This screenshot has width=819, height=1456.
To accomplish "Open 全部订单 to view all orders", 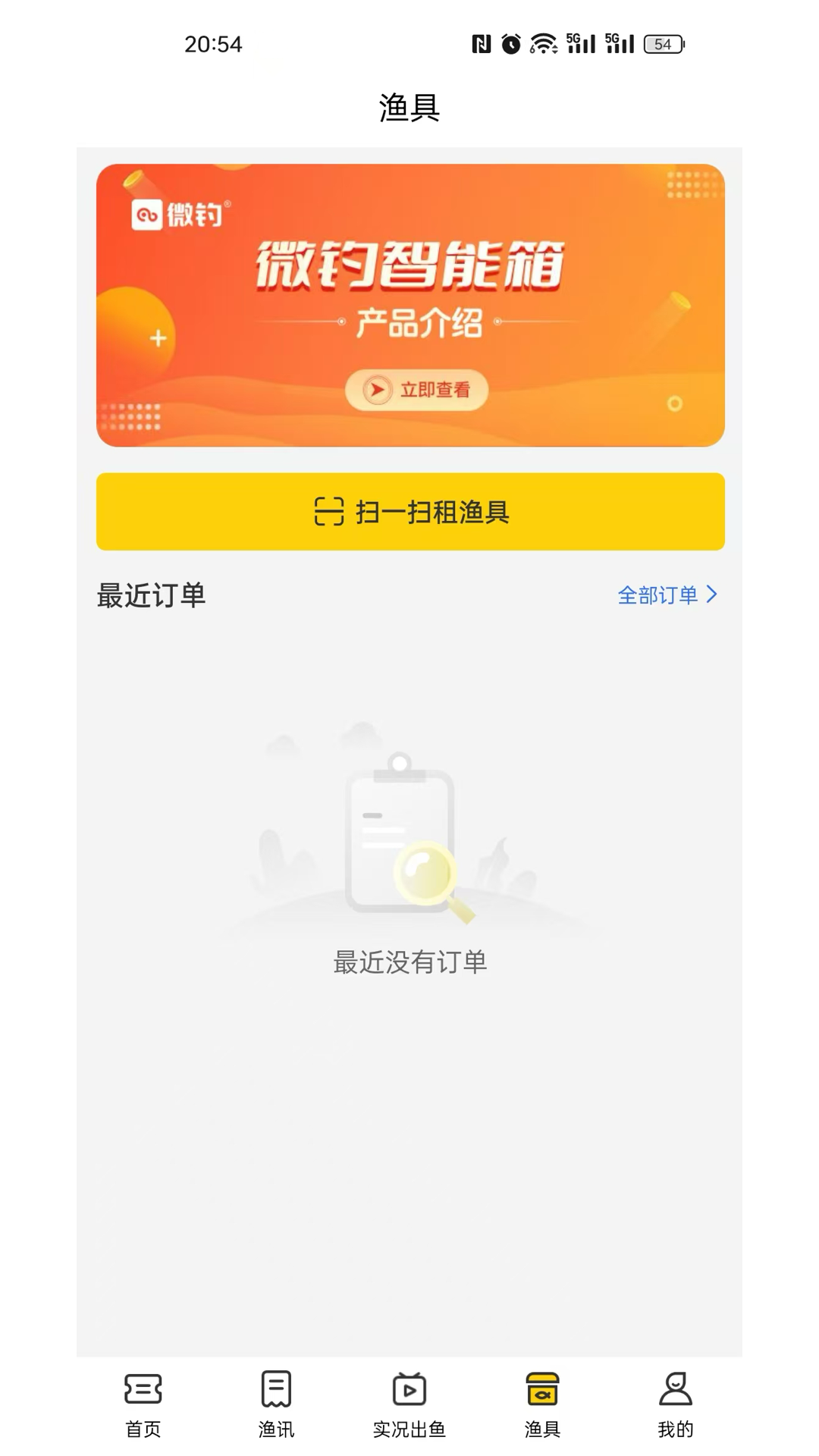I will point(659,596).
